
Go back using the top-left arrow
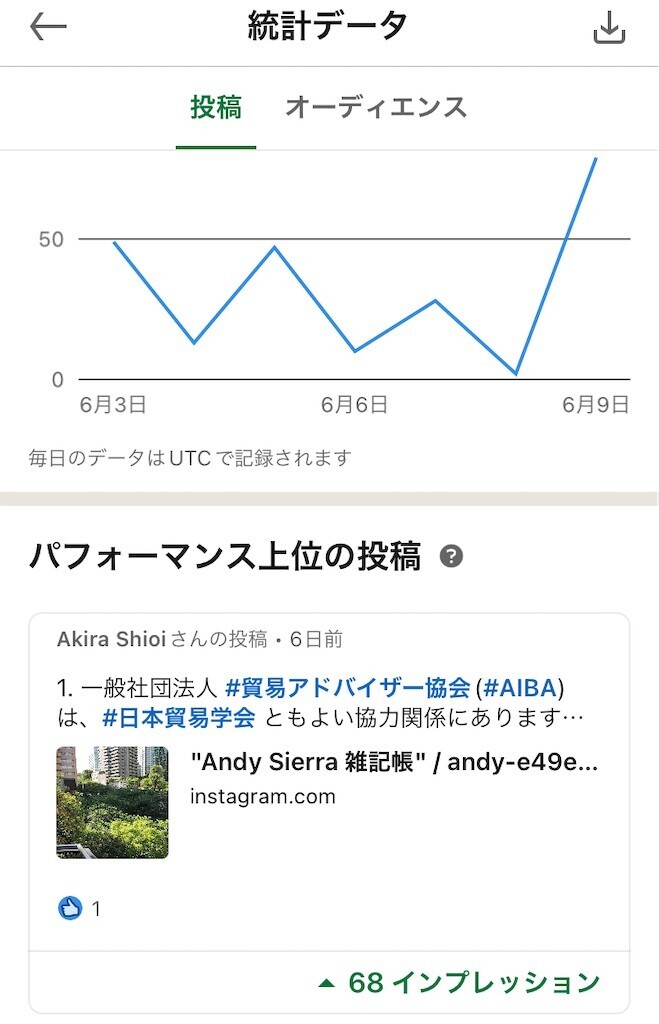[48, 28]
